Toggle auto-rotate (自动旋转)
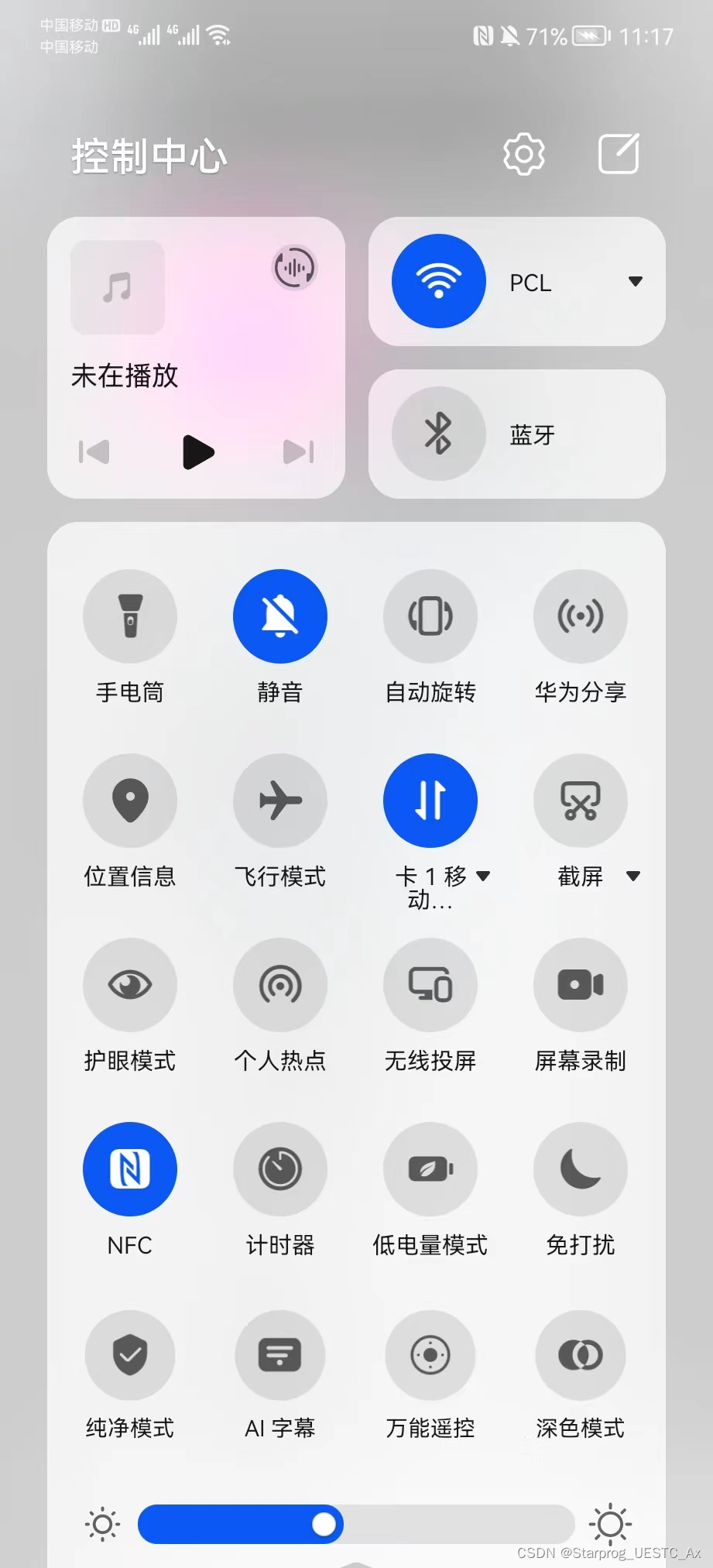Viewport: 713px width, 1568px height. [x=430, y=616]
